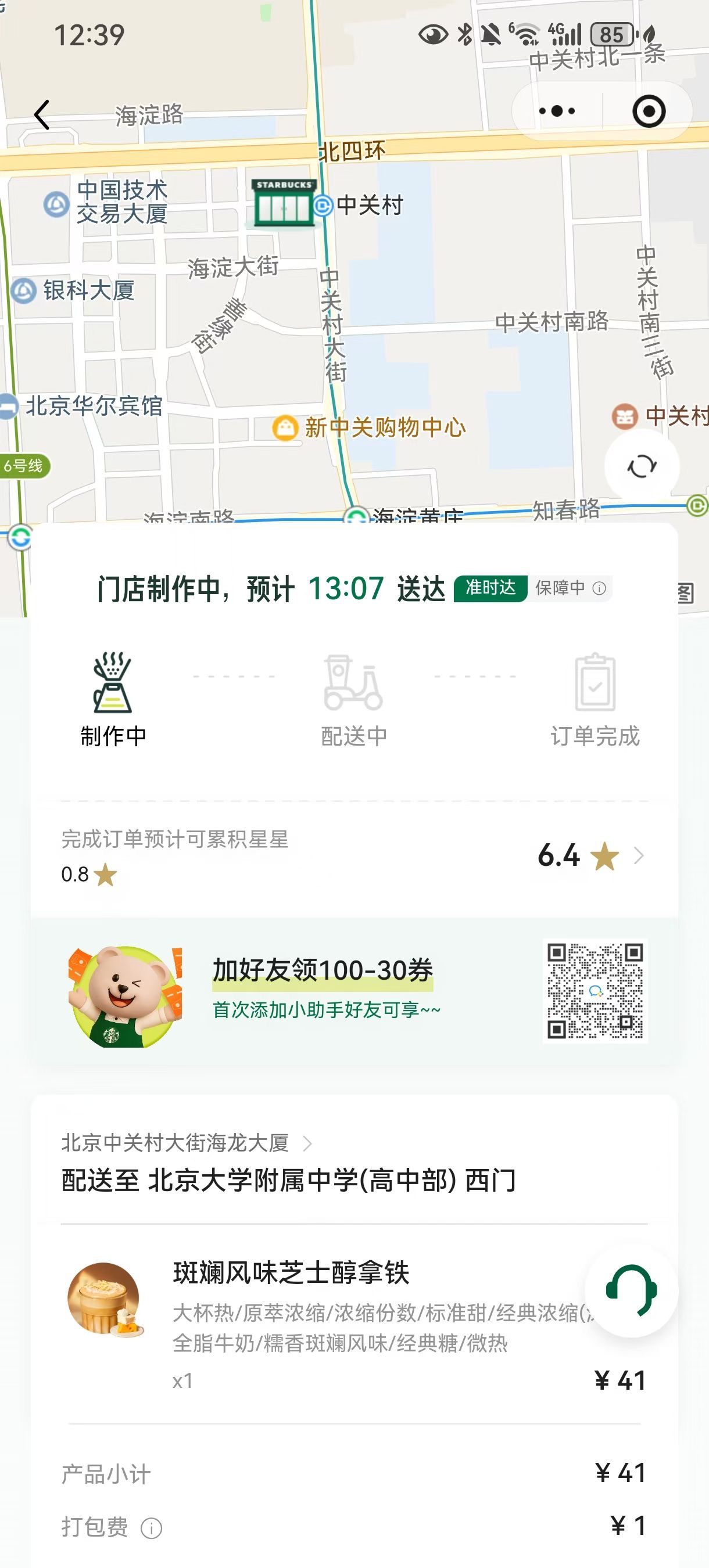Open the Starbucks store marker on map
Image resolution: width=709 pixels, height=1568 pixels.
(283, 203)
